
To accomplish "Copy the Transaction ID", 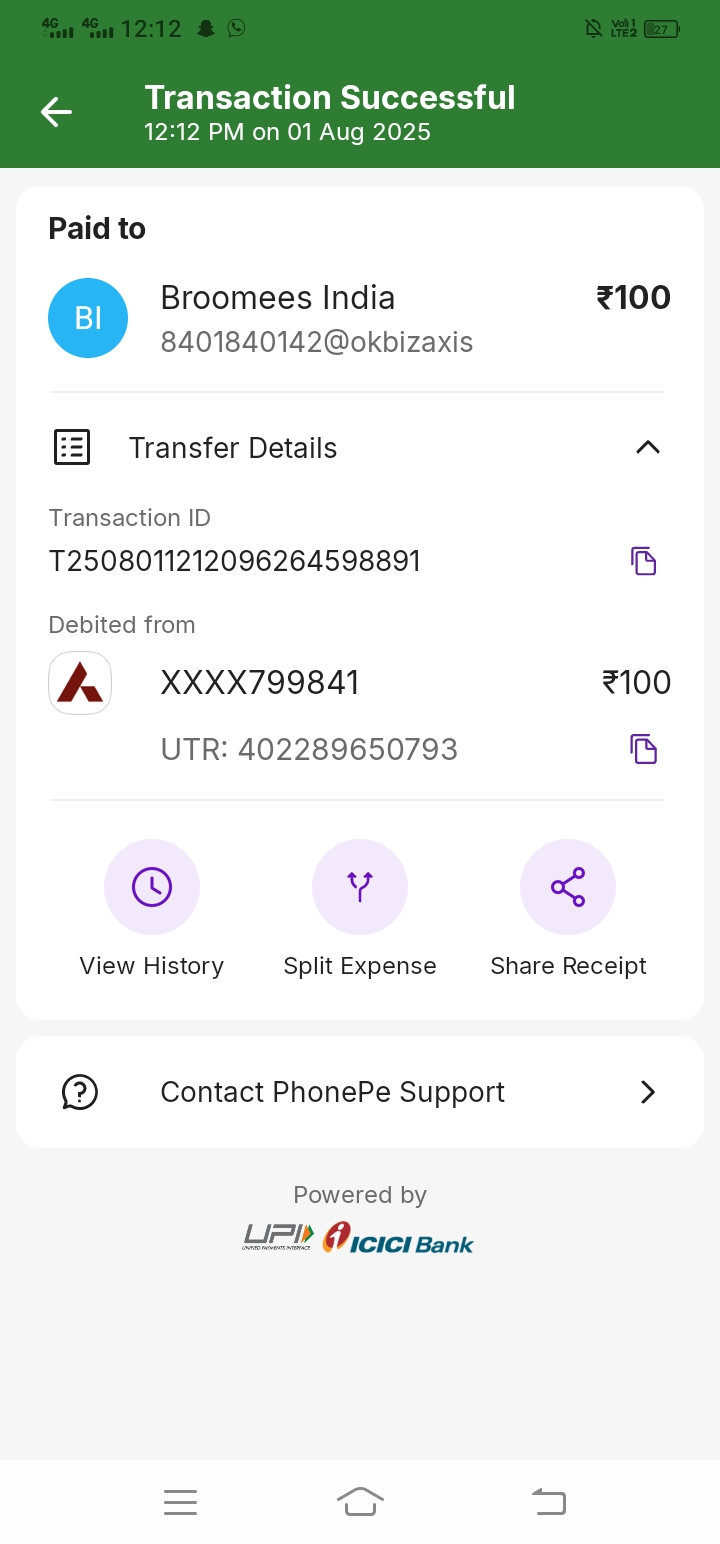I will [644, 561].
